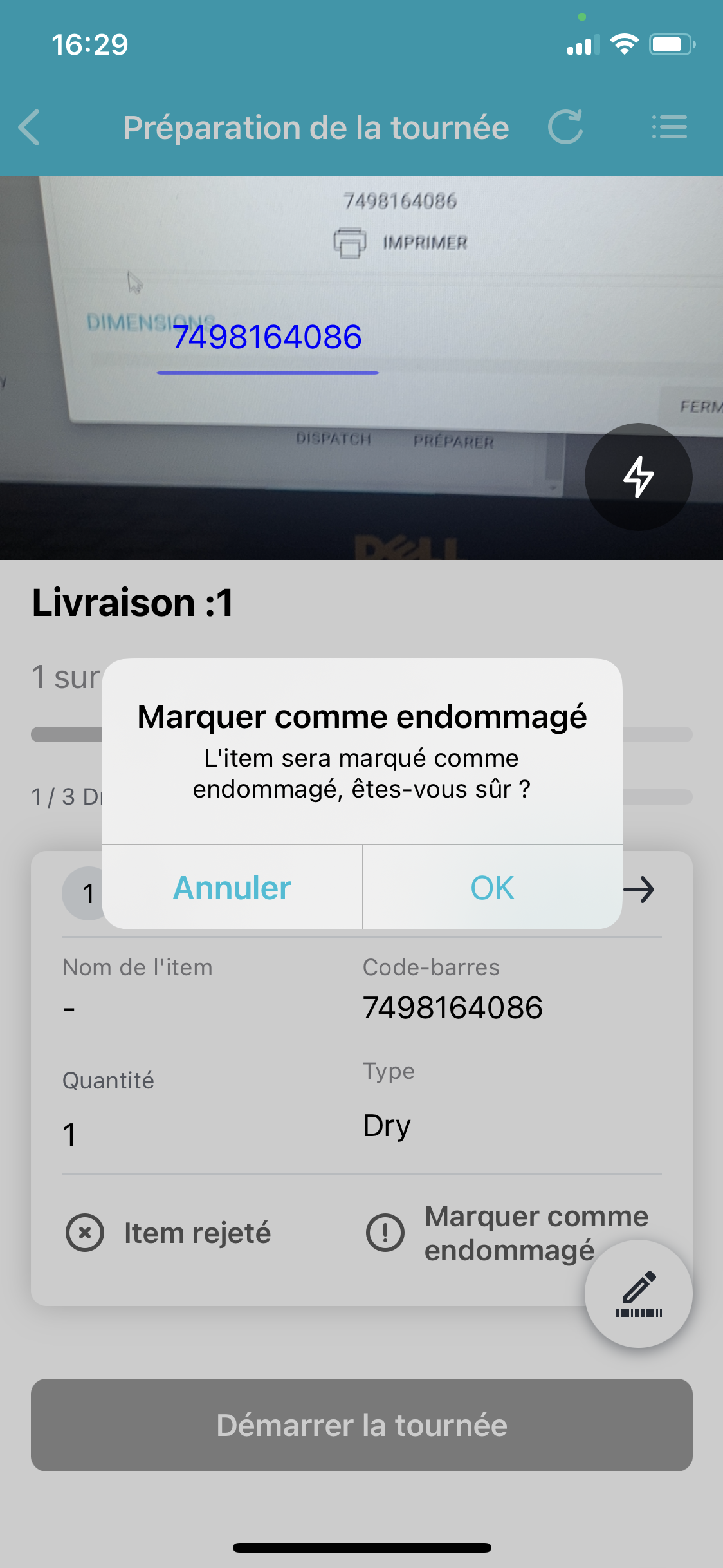Screen dimensions: 723x1568
Task: Toggle the camera flash
Action: 638,477
